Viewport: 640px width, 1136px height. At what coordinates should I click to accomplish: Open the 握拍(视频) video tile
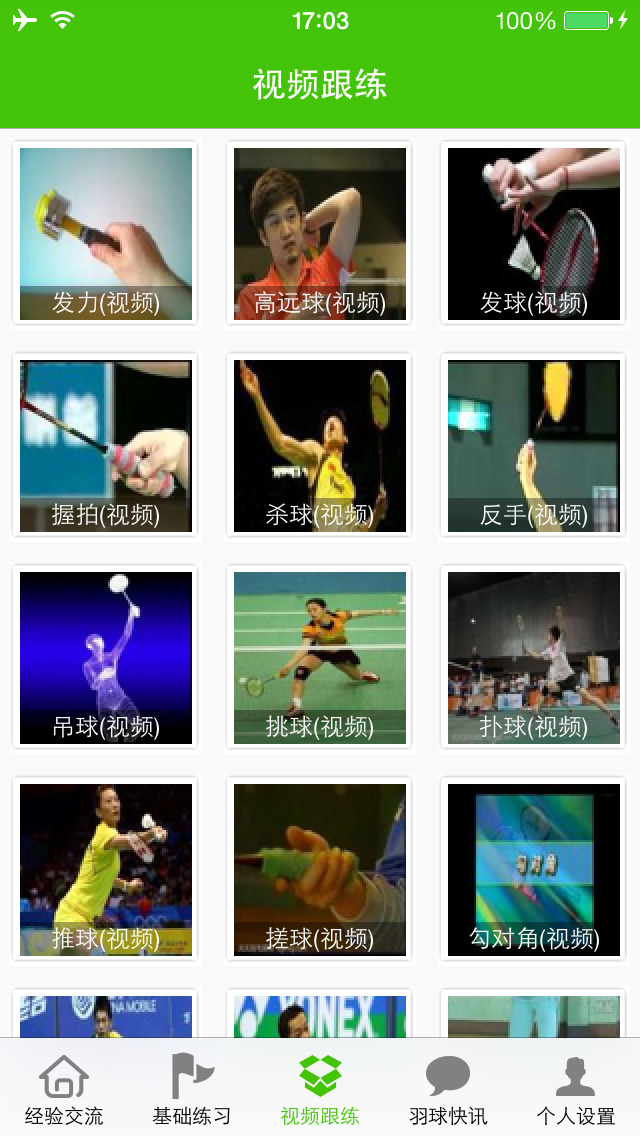[x=106, y=446]
